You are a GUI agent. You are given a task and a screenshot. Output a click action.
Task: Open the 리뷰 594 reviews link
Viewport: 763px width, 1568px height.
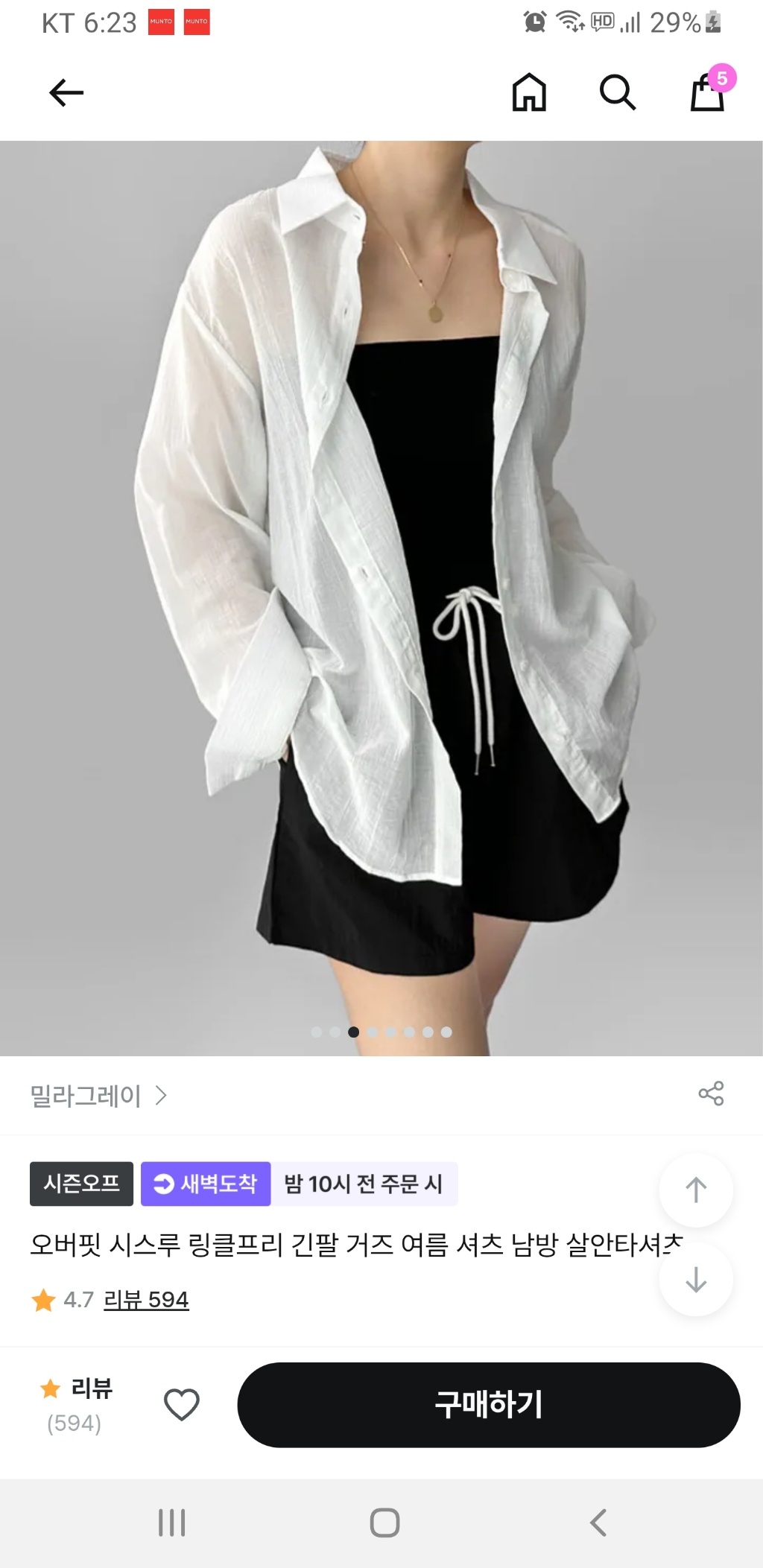tap(146, 1300)
